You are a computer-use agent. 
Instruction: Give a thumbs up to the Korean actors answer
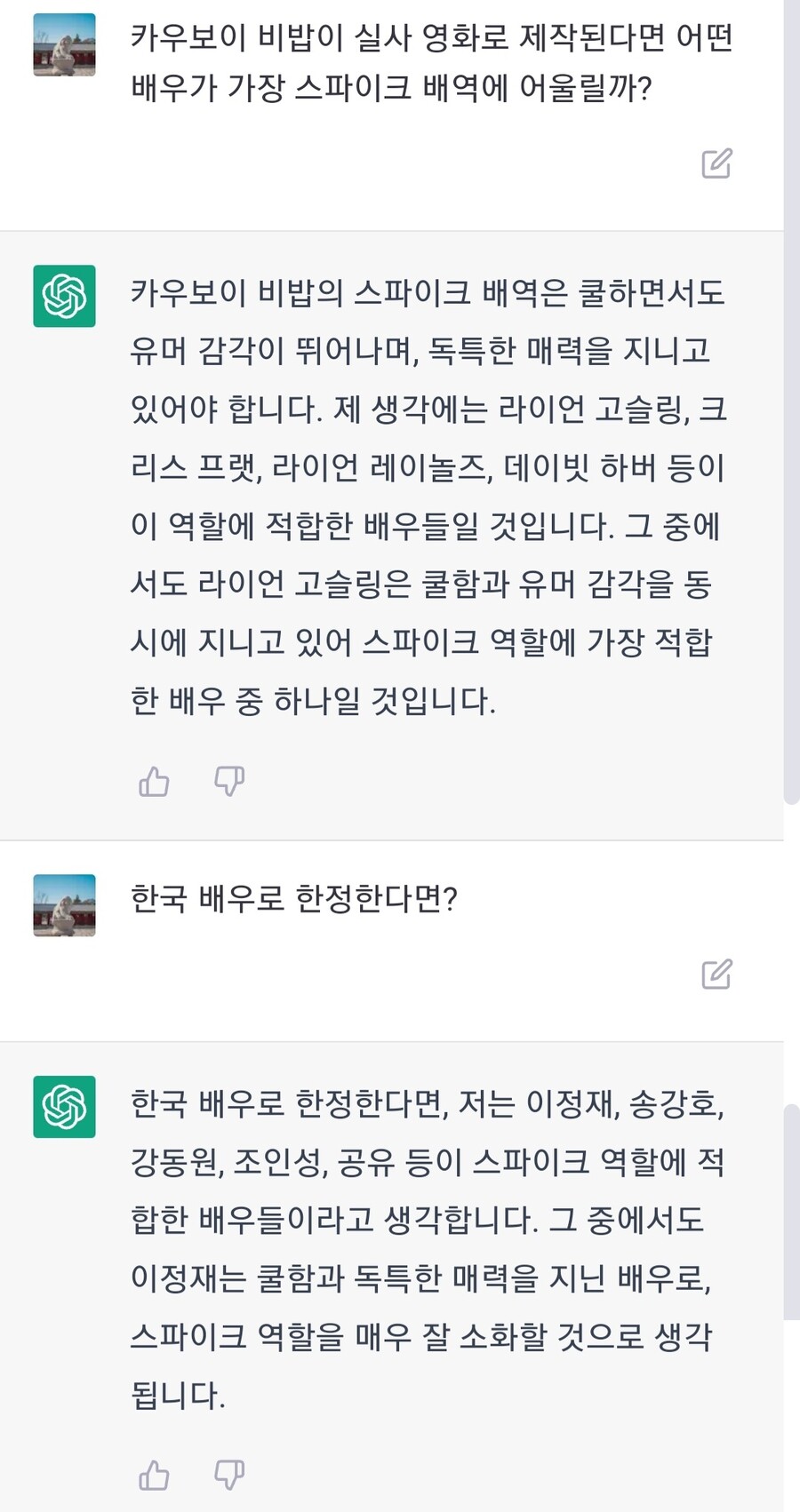(153, 1476)
